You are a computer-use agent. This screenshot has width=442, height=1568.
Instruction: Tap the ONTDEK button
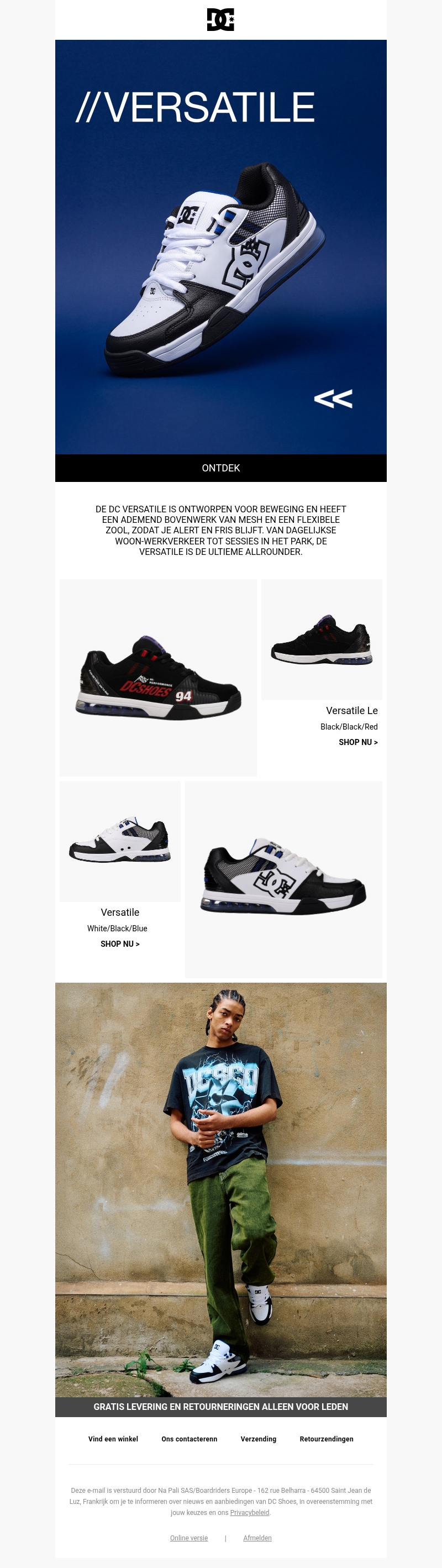220,468
